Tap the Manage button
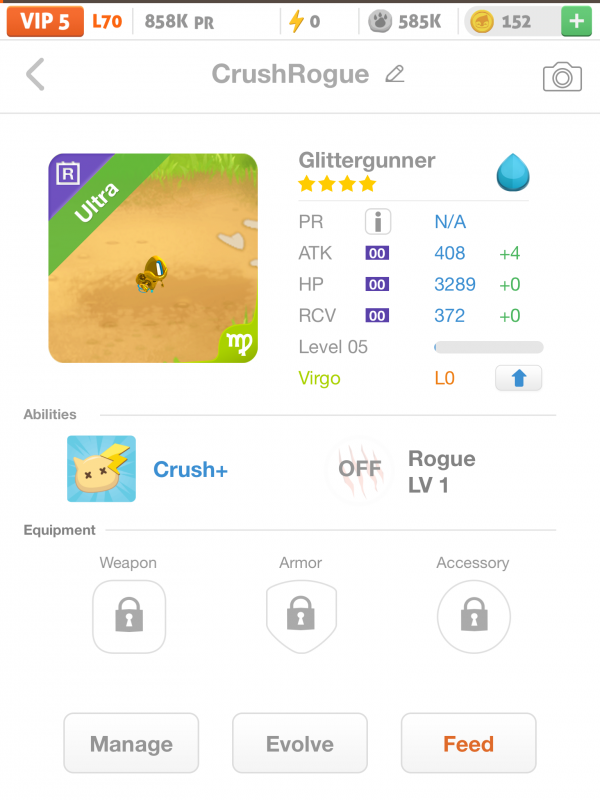This screenshot has width=600, height=800. [131, 743]
